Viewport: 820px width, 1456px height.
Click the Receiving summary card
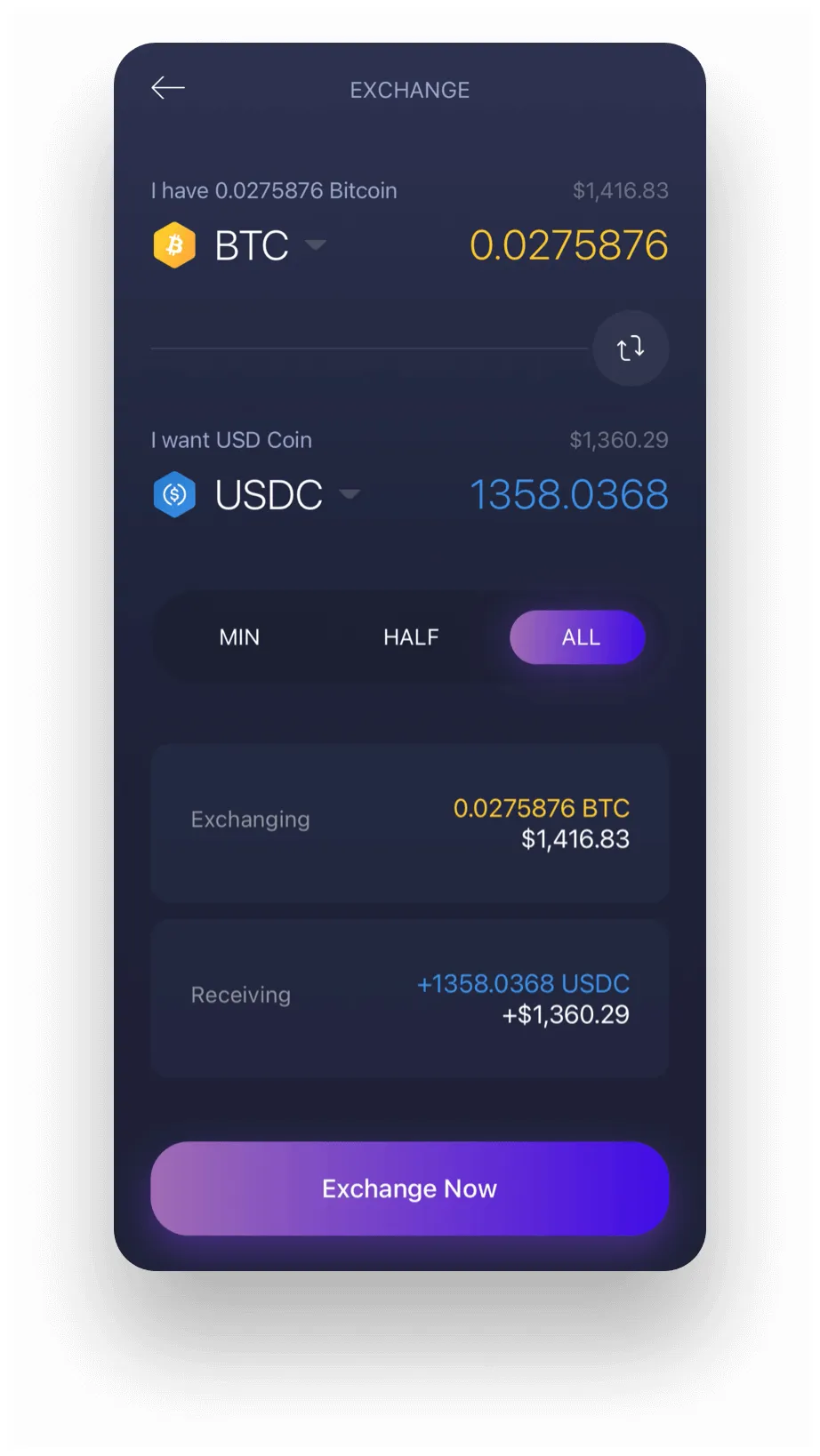(x=410, y=996)
